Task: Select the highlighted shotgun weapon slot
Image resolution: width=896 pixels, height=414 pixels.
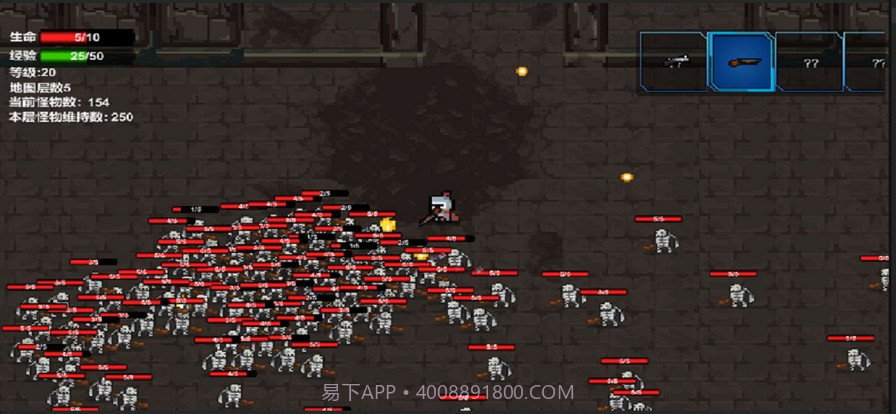Action: coord(741,62)
